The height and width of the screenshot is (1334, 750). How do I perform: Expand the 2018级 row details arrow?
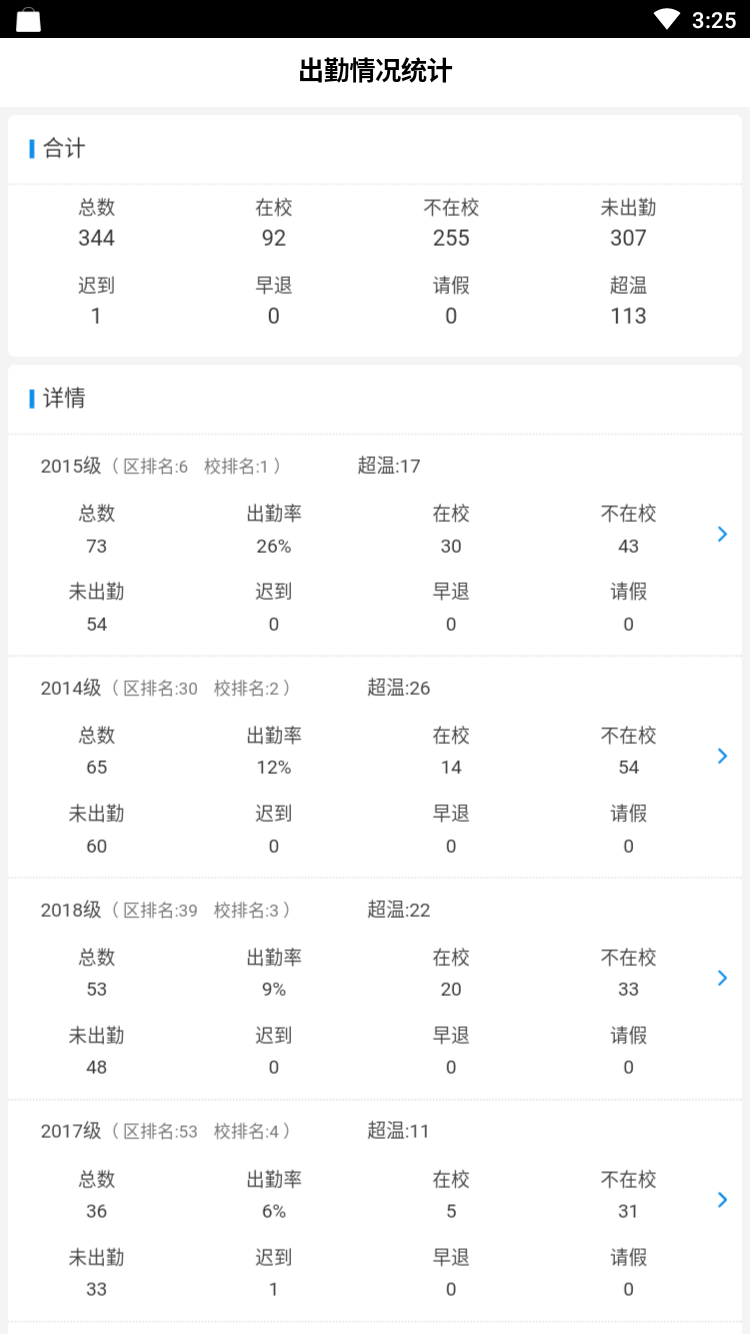722,978
